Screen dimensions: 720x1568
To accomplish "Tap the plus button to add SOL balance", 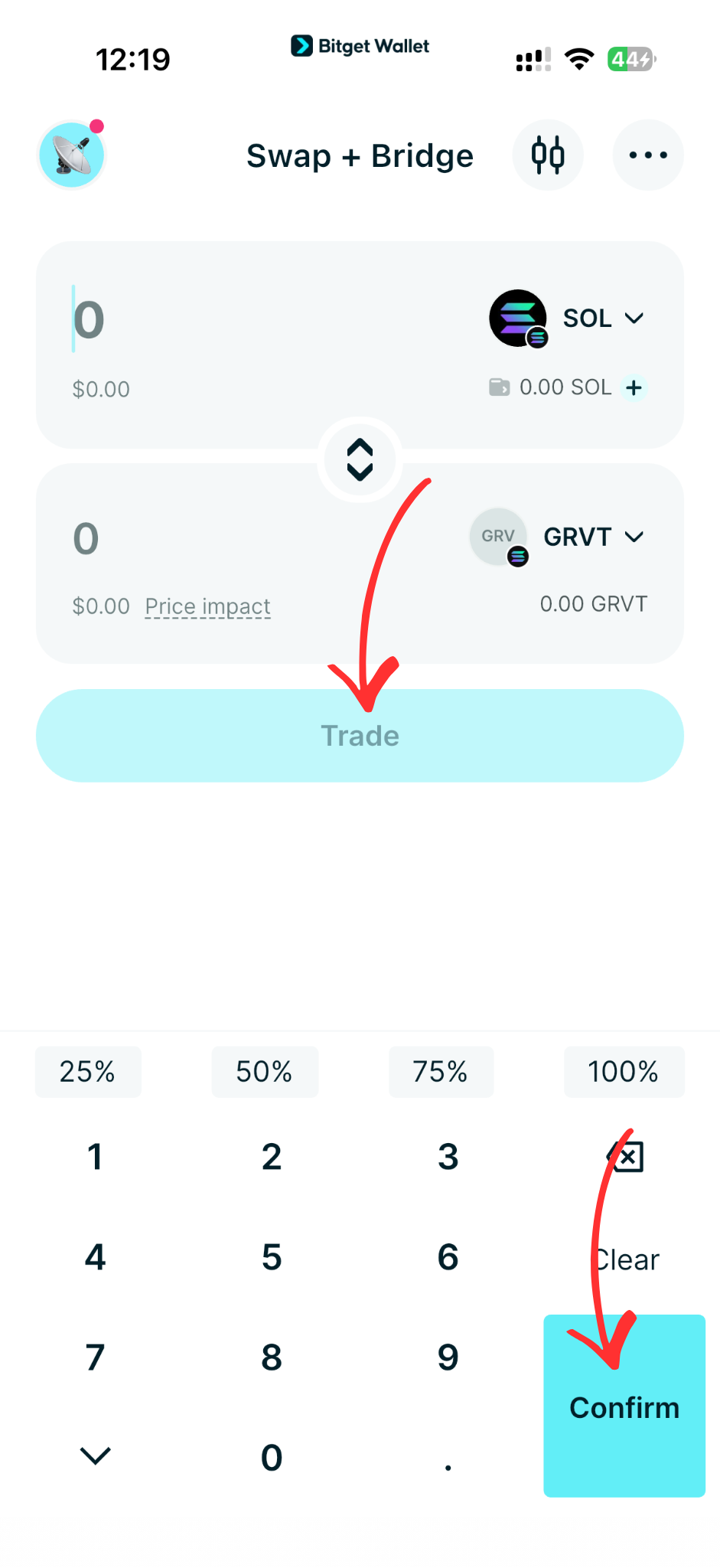I will click(x=634, y=387).
